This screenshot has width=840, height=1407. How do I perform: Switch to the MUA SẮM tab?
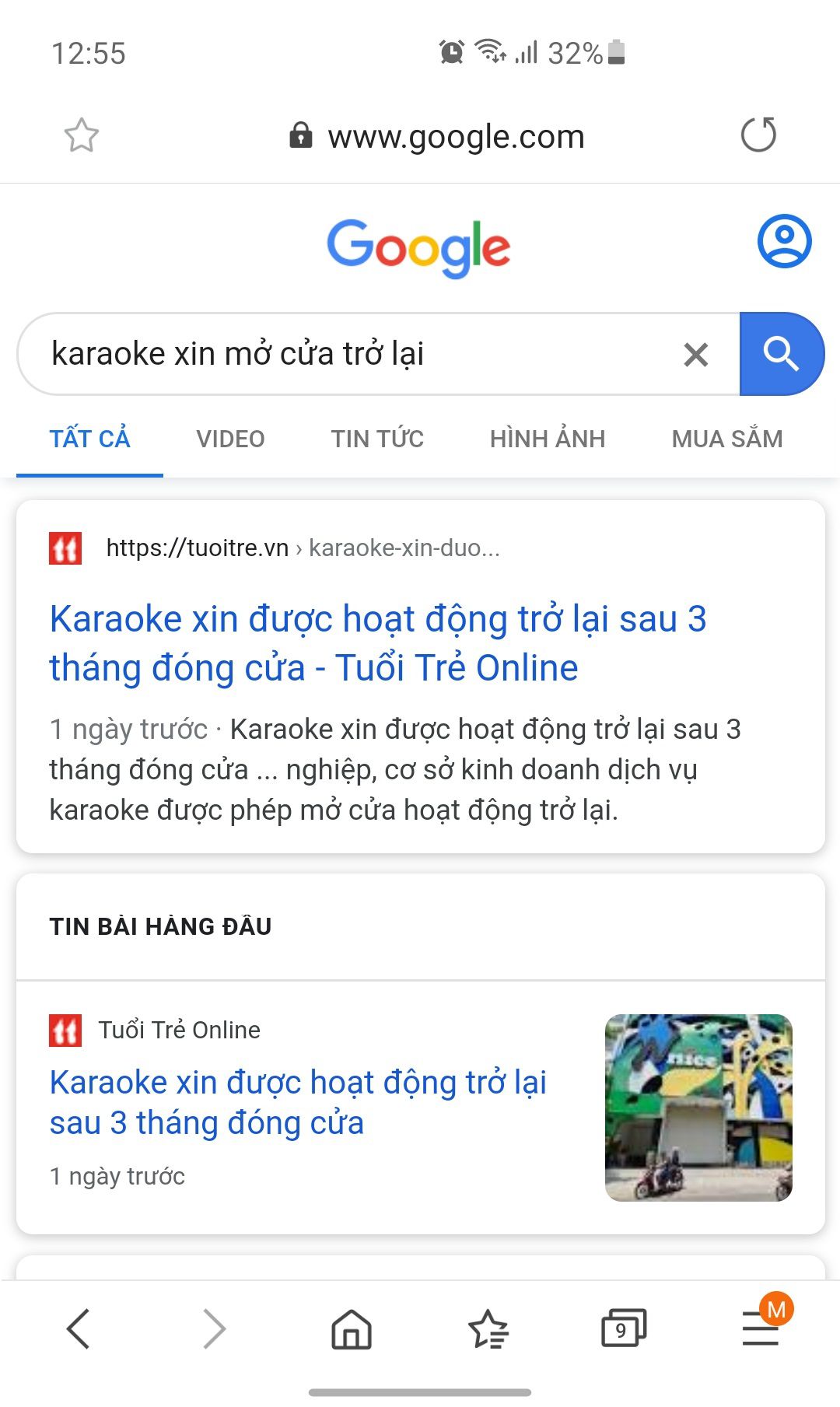click(x=727, y=439)
